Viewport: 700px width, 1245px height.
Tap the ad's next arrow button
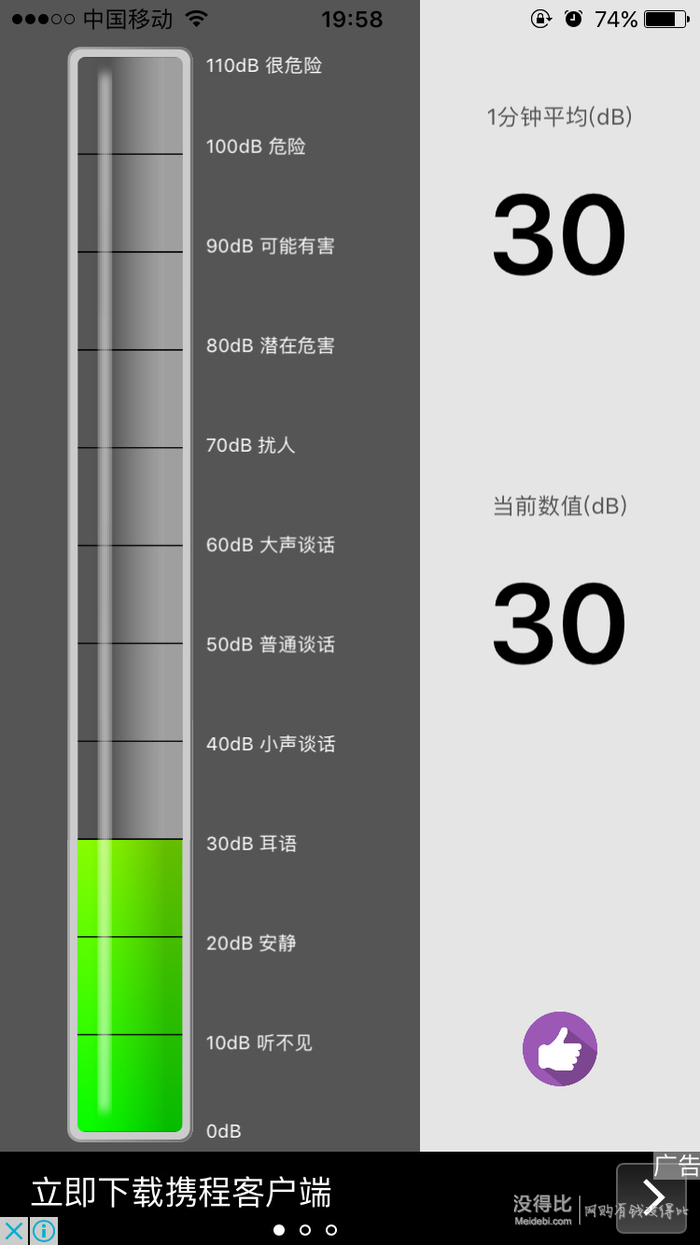click(x=651, y=1197)
